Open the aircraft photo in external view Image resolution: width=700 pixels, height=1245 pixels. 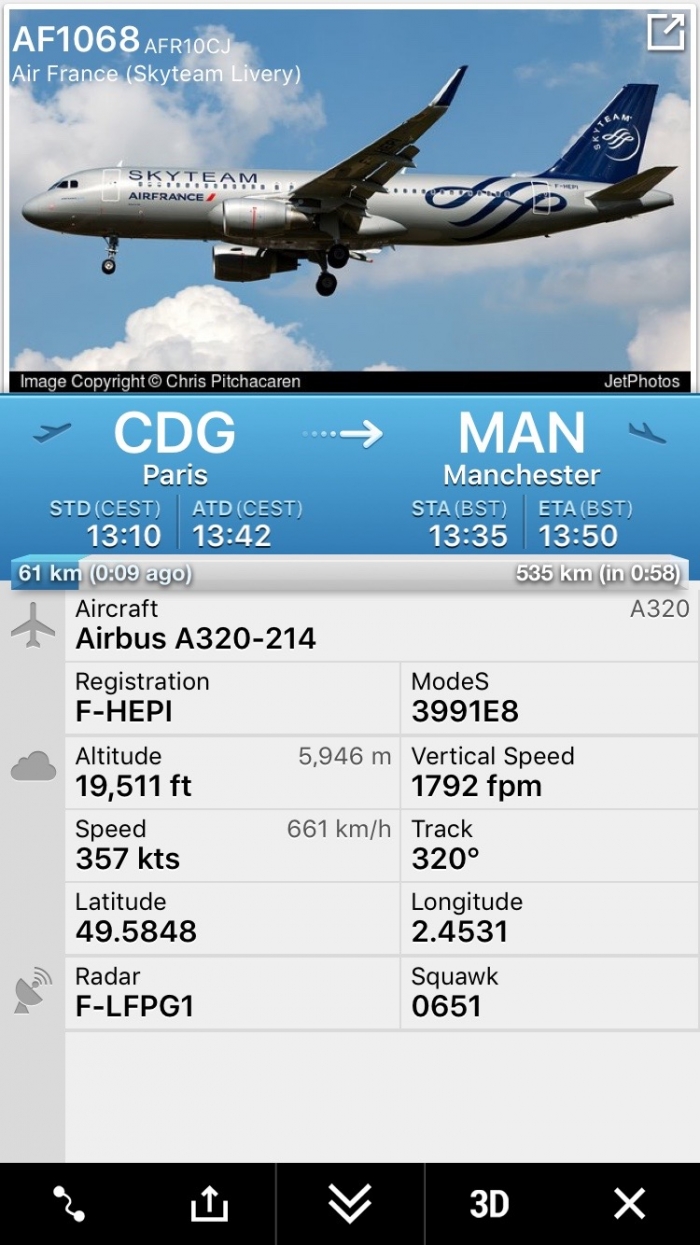coord(665,33)
